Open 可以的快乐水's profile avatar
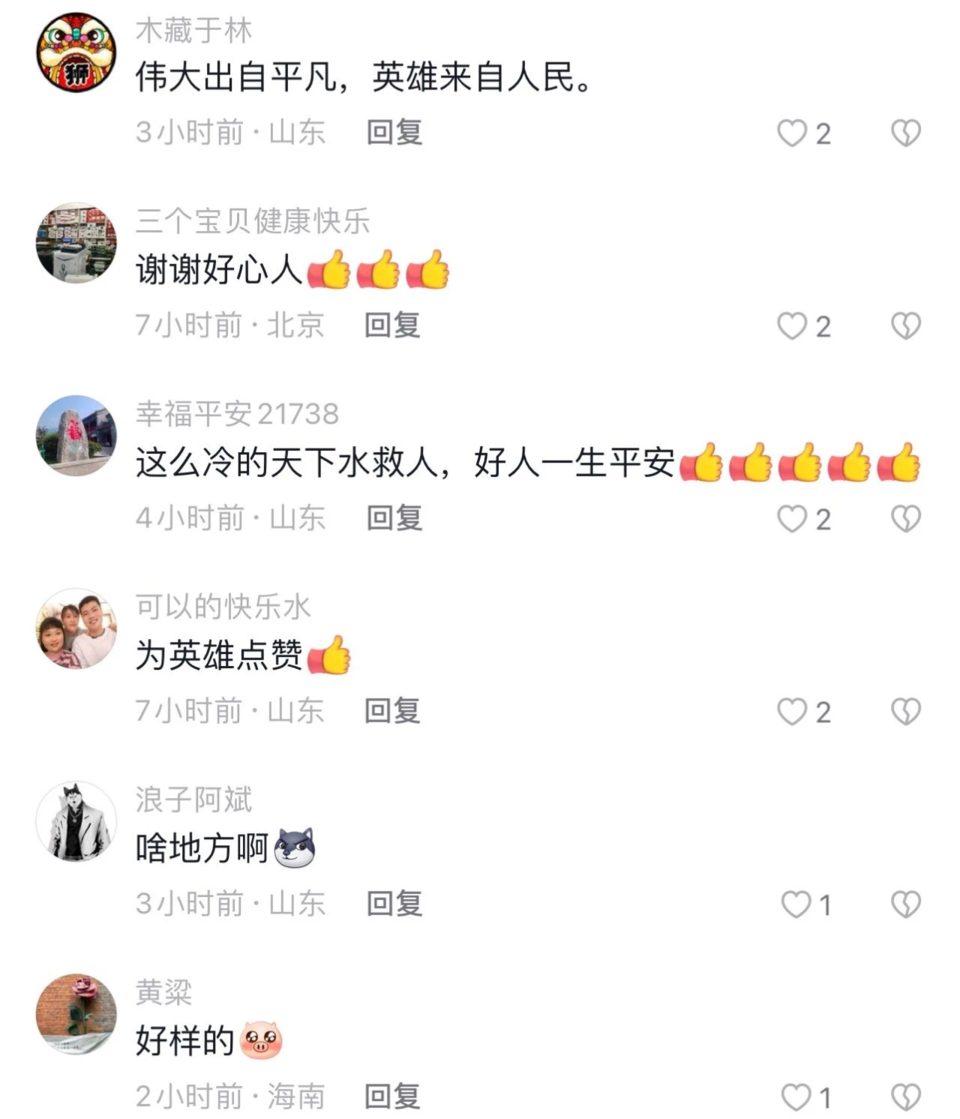960x1119 pixels. 76,628
